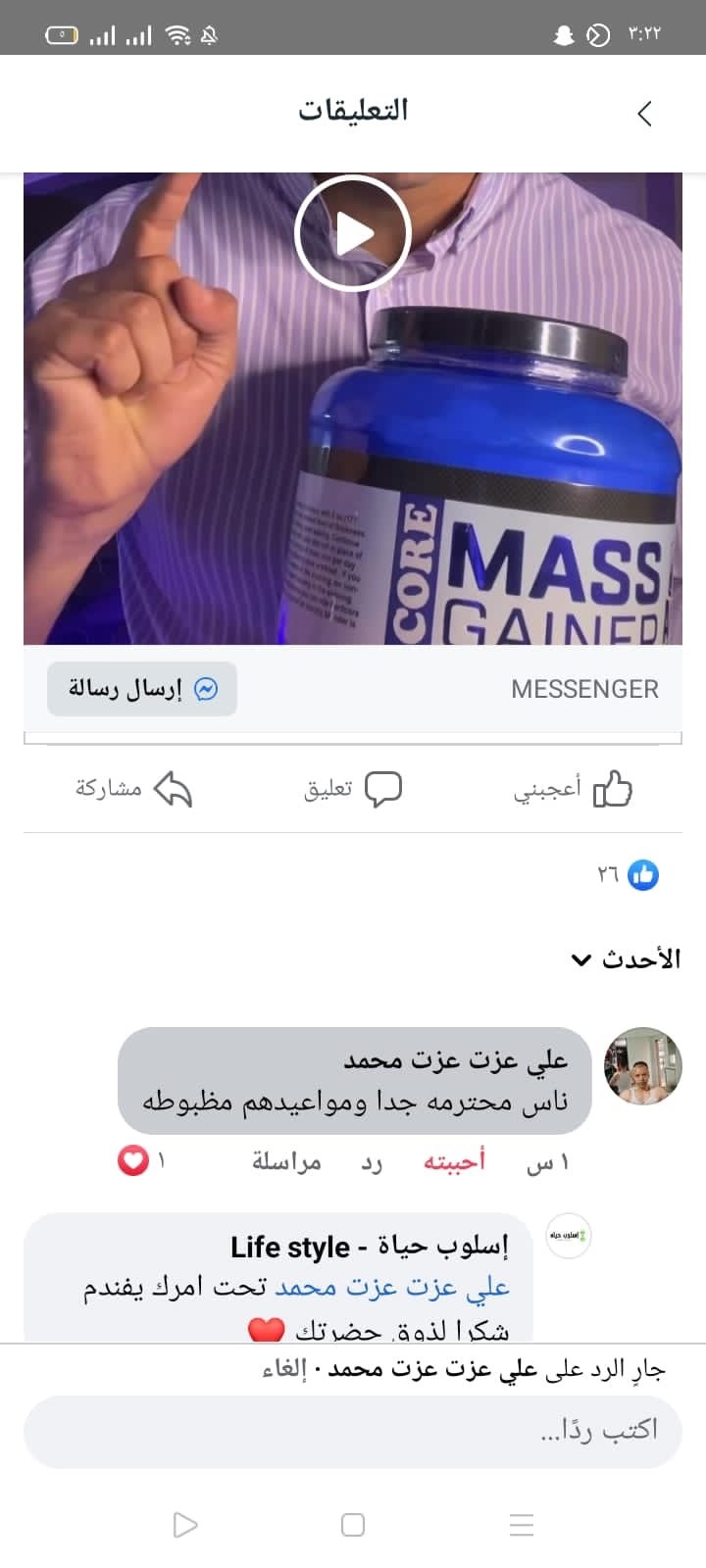Go to the system home screen
The image size is (706, 1568).
(x=353, y=1525)
